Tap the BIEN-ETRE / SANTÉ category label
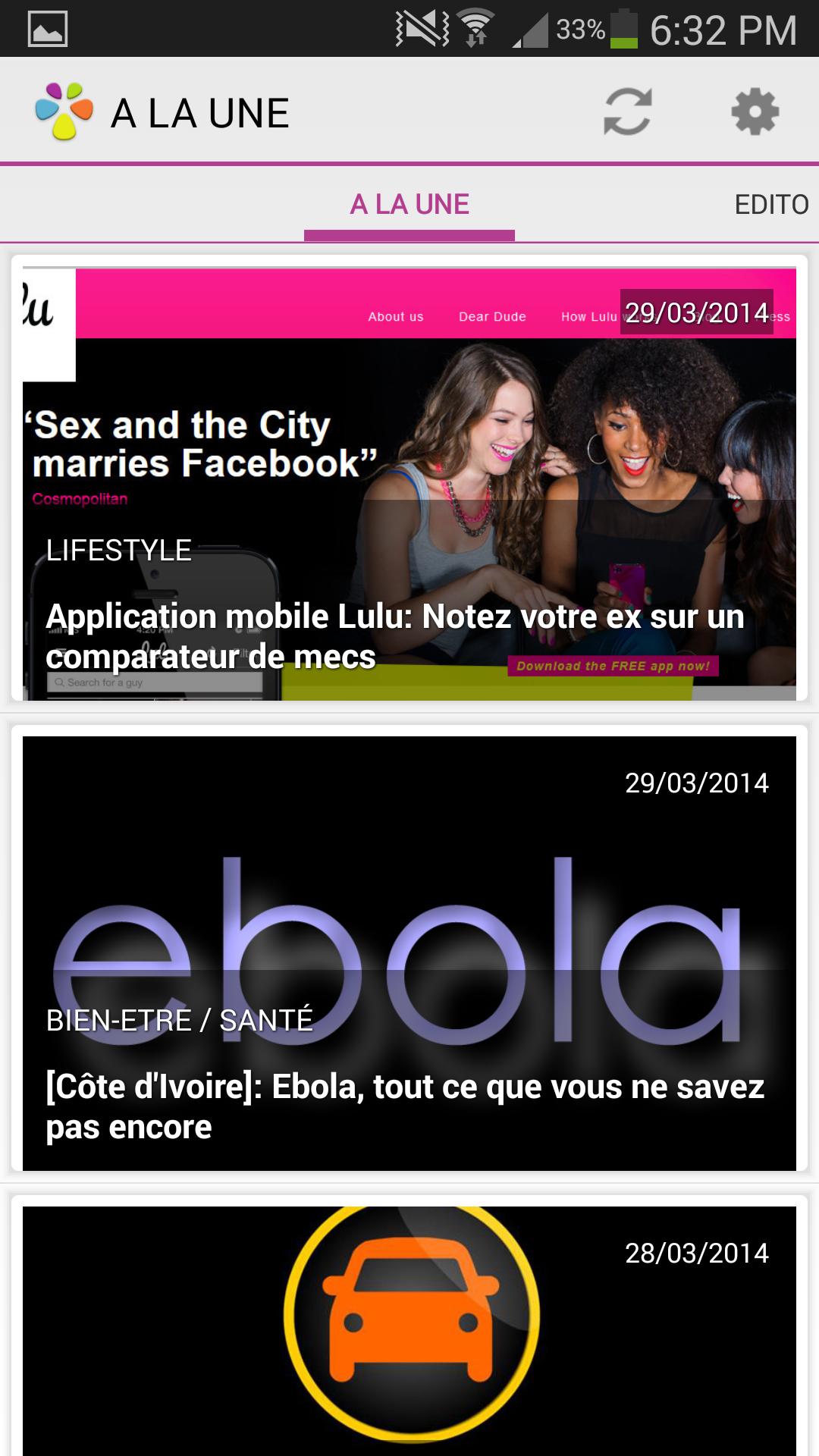 coord(180,1021)
